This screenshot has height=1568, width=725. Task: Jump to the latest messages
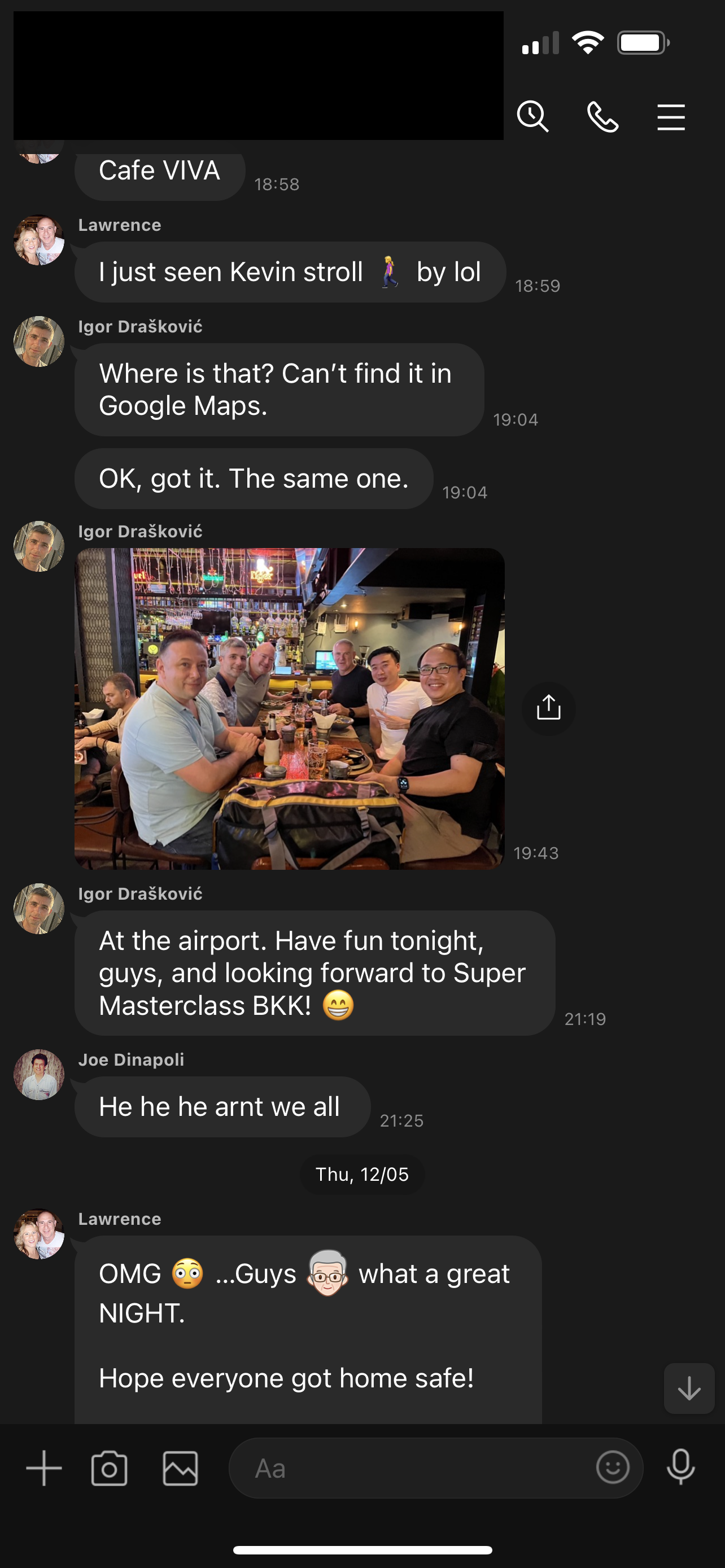click(689, 1389)
